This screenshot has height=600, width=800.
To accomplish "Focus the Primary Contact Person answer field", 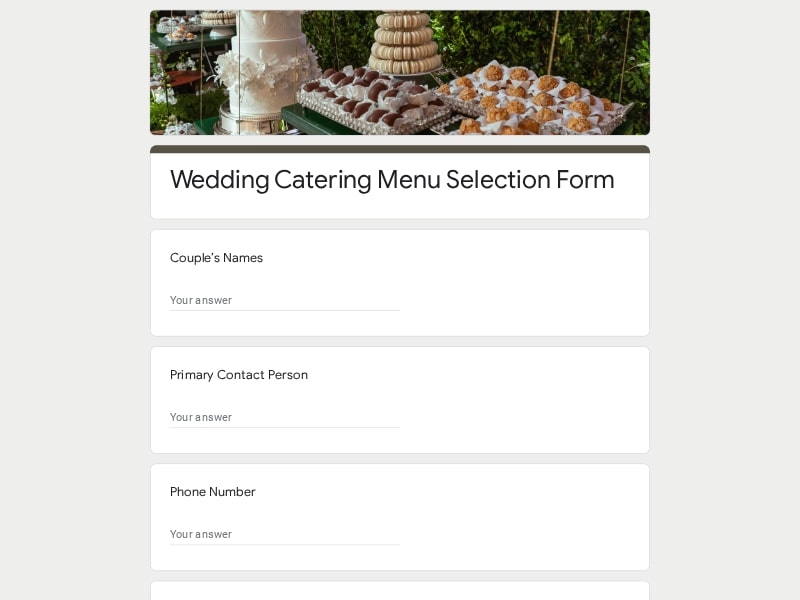I will 284,417.
